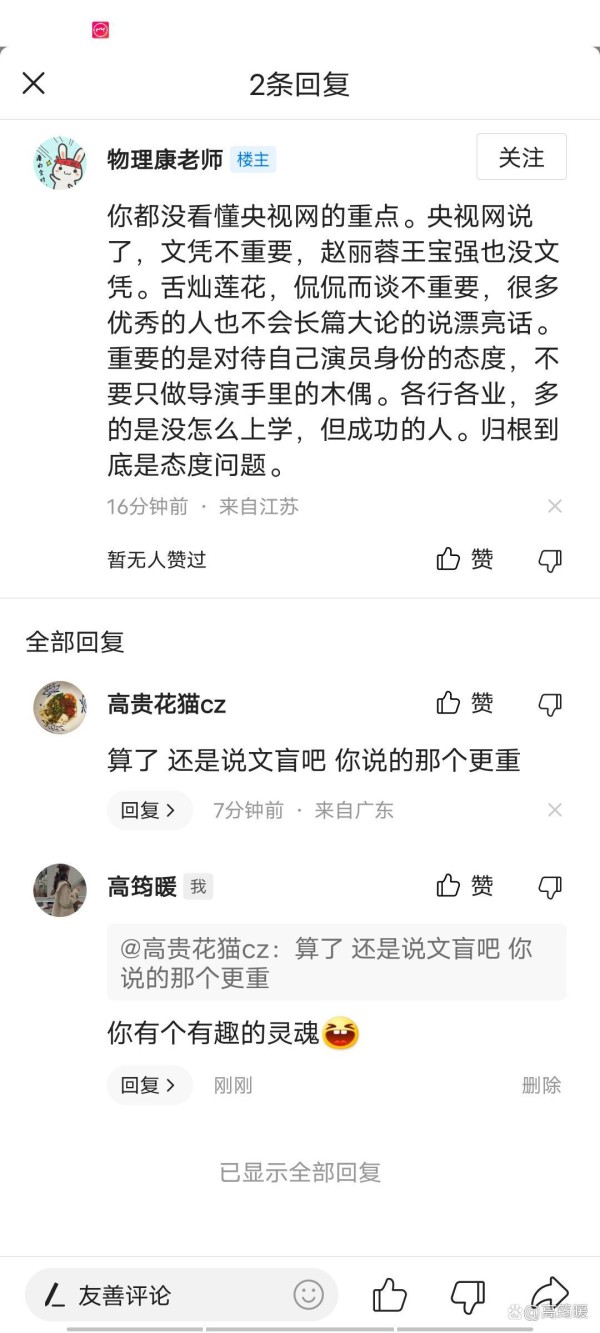The image size is (600, 1333).
Task: Like 高贵花猫cz's reply
Action: point(465,704)
